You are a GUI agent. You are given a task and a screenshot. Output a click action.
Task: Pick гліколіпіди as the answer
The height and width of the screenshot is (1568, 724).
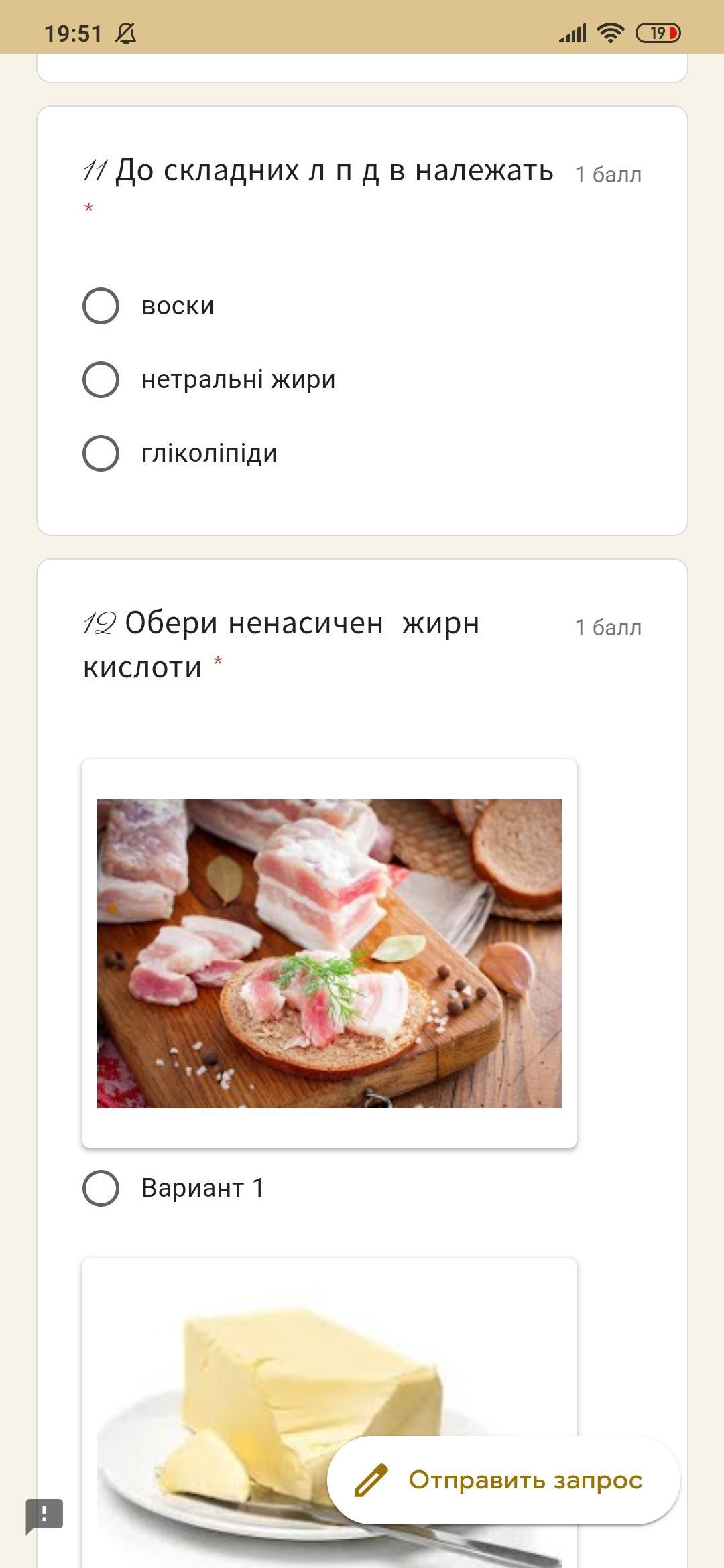pyautogui.click(x=101, y=454)
